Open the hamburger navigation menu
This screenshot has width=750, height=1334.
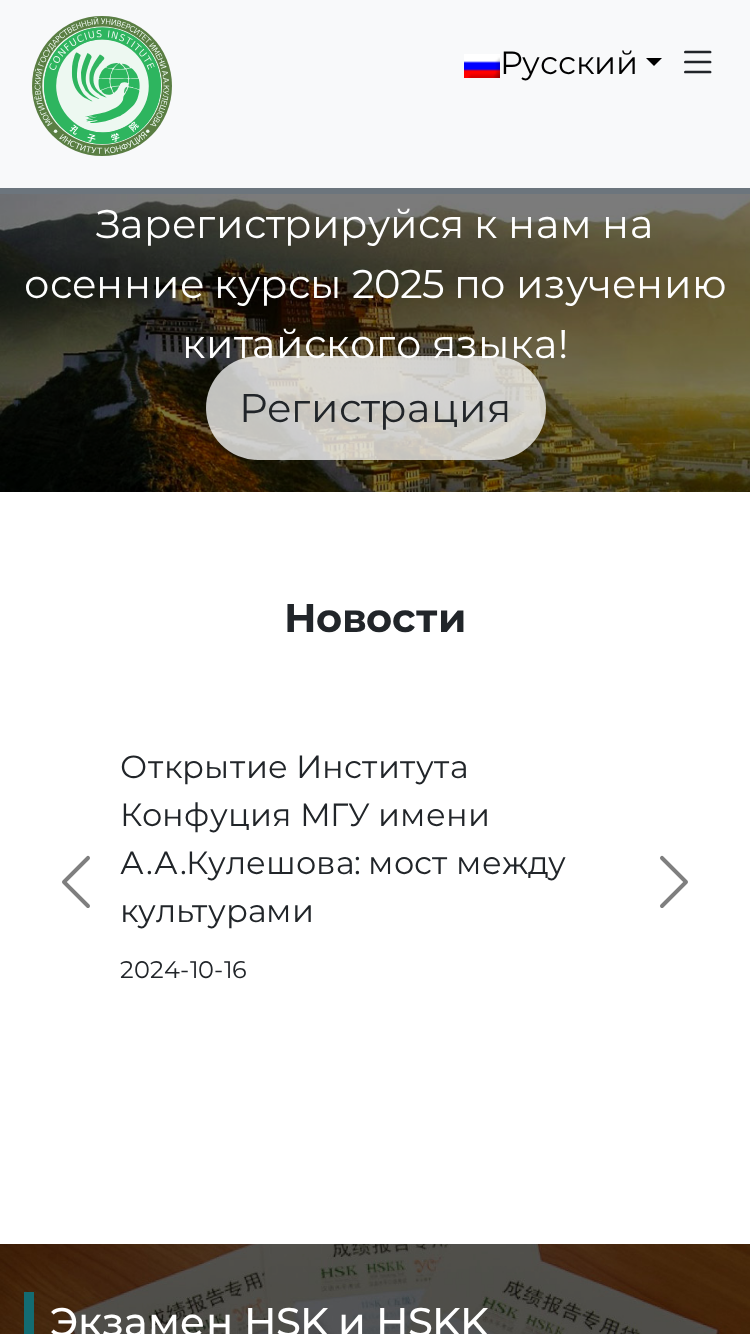[x=697, y=63]
